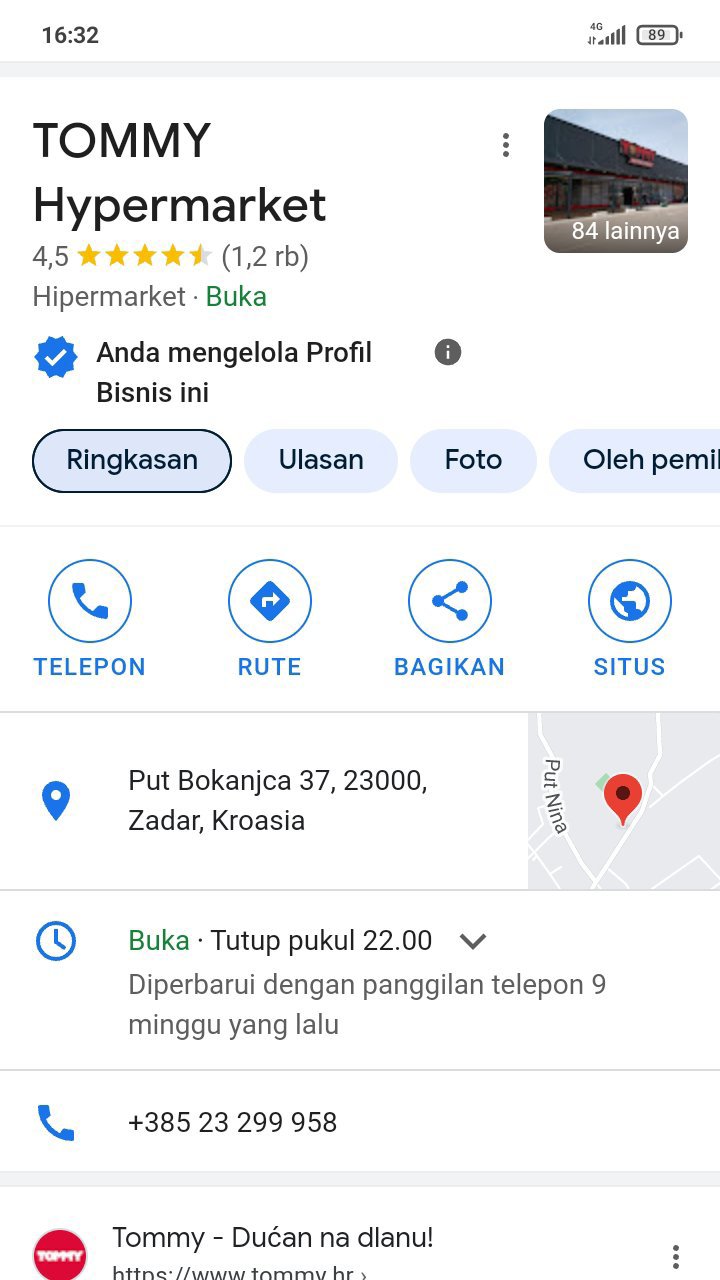Switch to the Foto tab

point(473,461)
